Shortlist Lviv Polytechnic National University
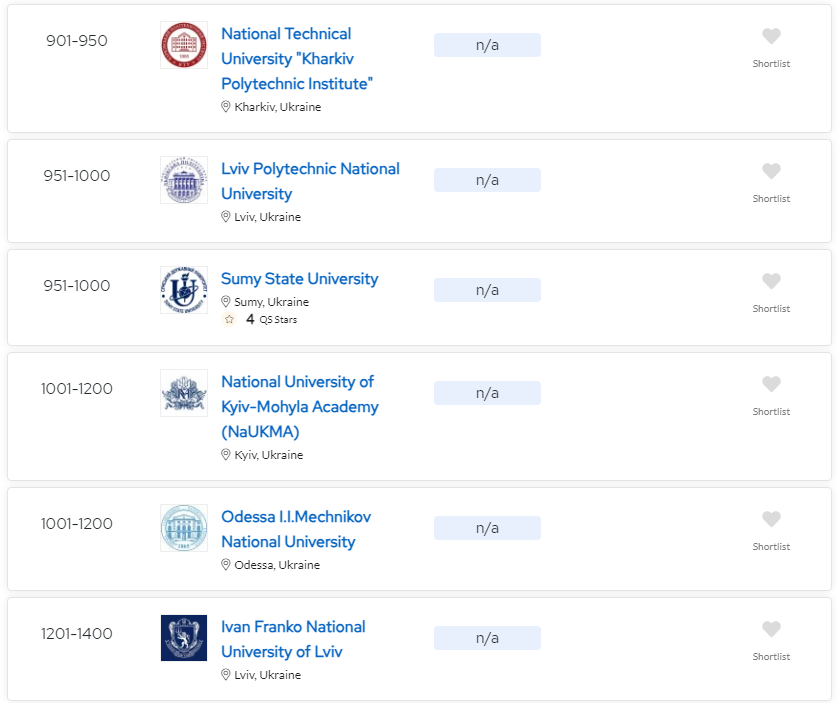838x703 pixels. [771, 172]
